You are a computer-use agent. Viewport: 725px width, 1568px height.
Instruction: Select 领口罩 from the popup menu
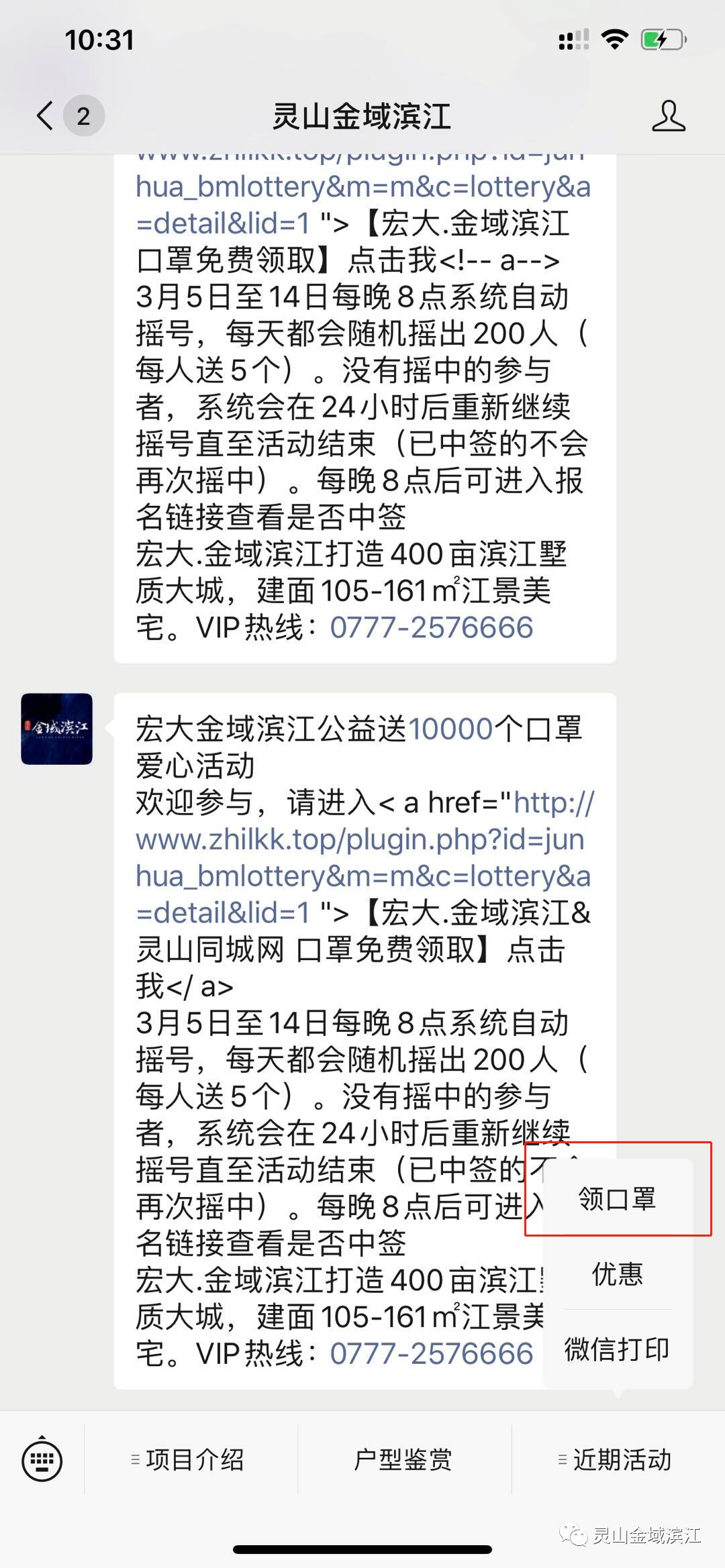pyautogui.click(x=617, y=1198)
